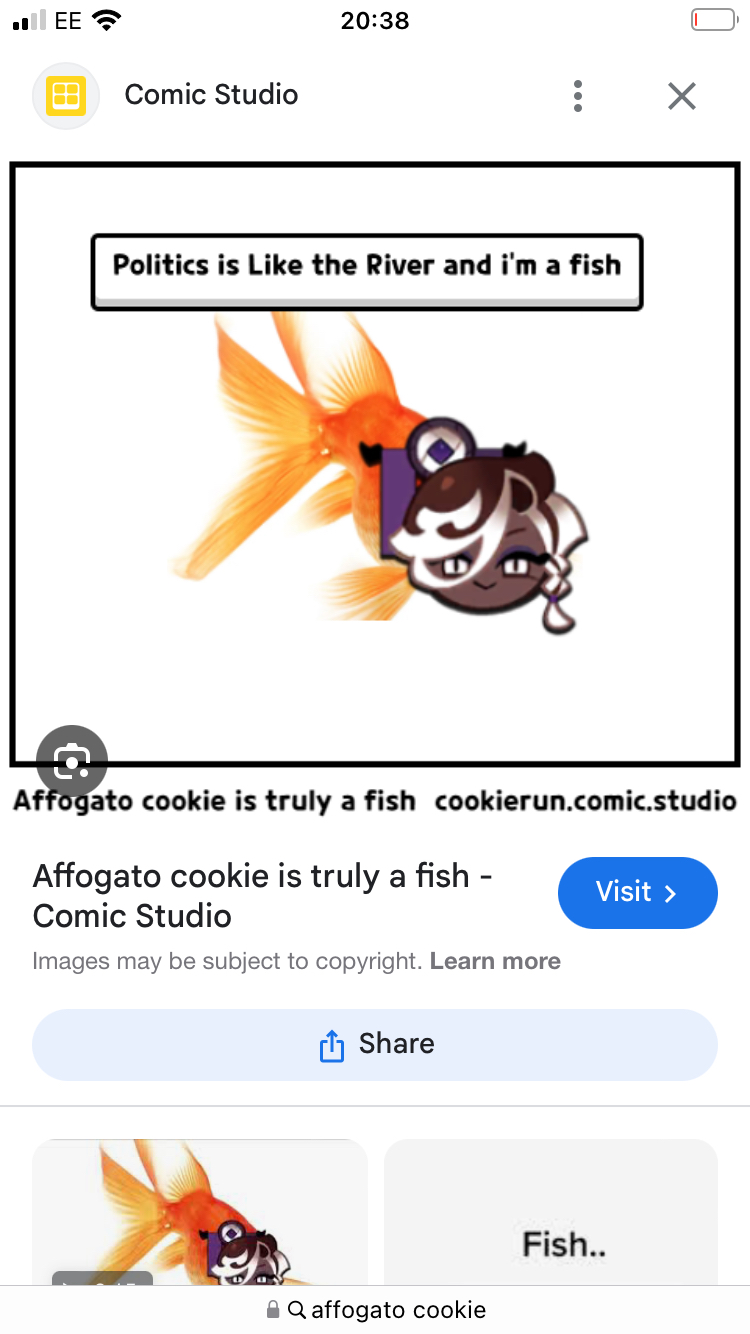The image size is (750, 1334).
Task: Open the Comic Studio source header
Action: tap(210, 96)
